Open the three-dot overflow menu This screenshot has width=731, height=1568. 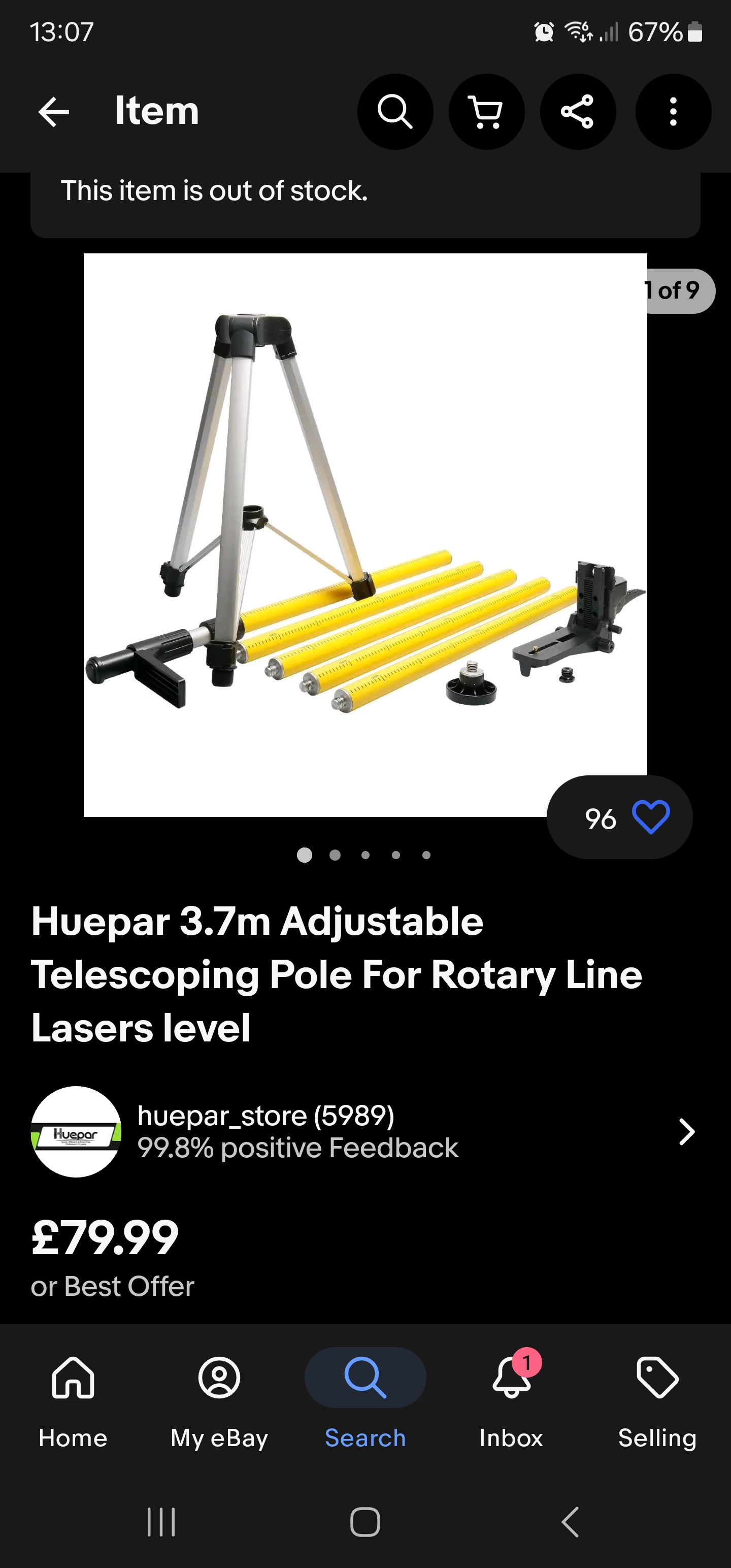point(673,112)
